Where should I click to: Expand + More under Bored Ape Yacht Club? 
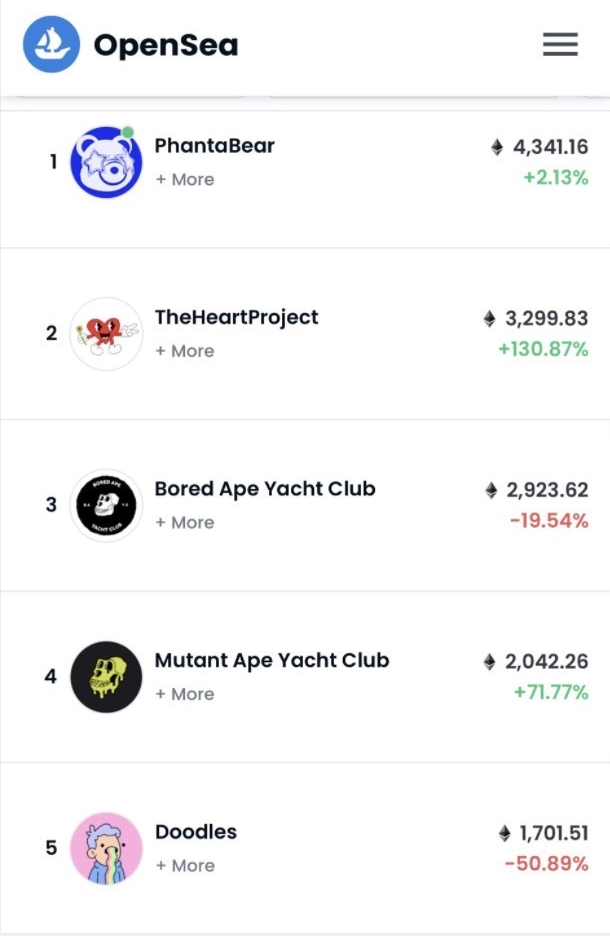pos(185,523)
